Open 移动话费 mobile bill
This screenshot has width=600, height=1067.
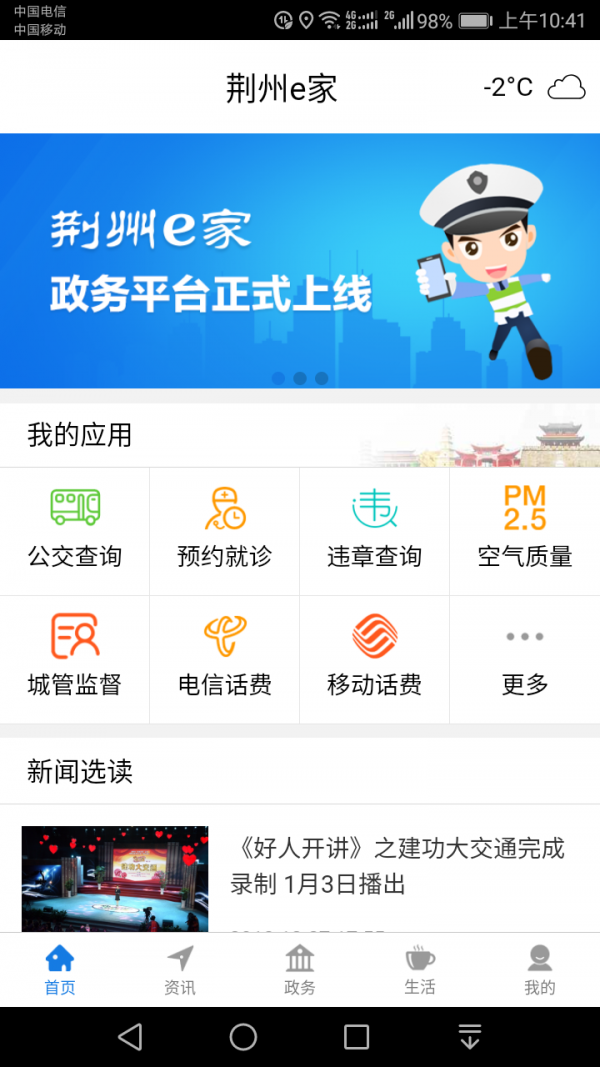click(375, 658)
